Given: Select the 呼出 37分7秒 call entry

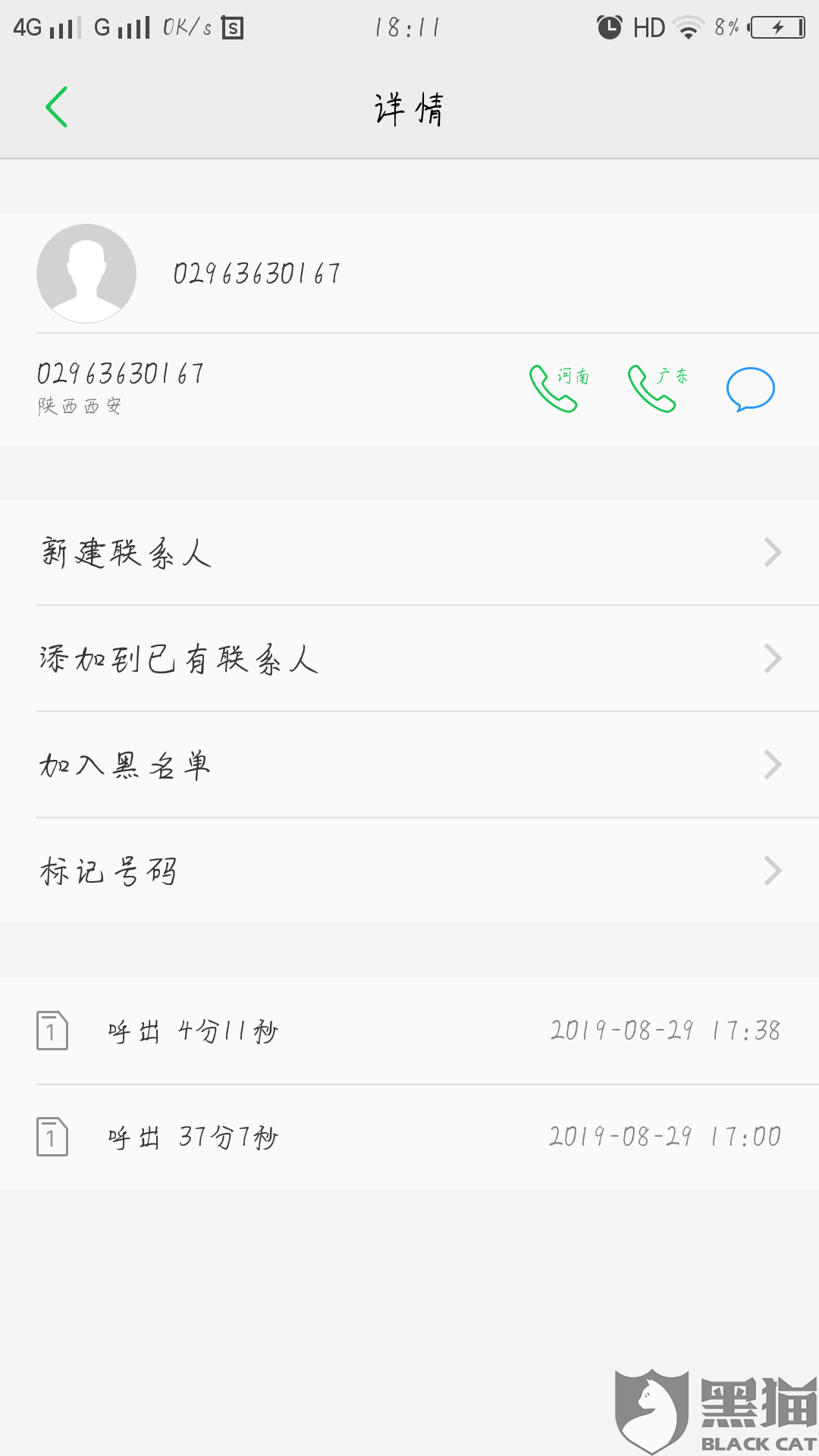Looking at the screenshot, I should click(193, 1136).
